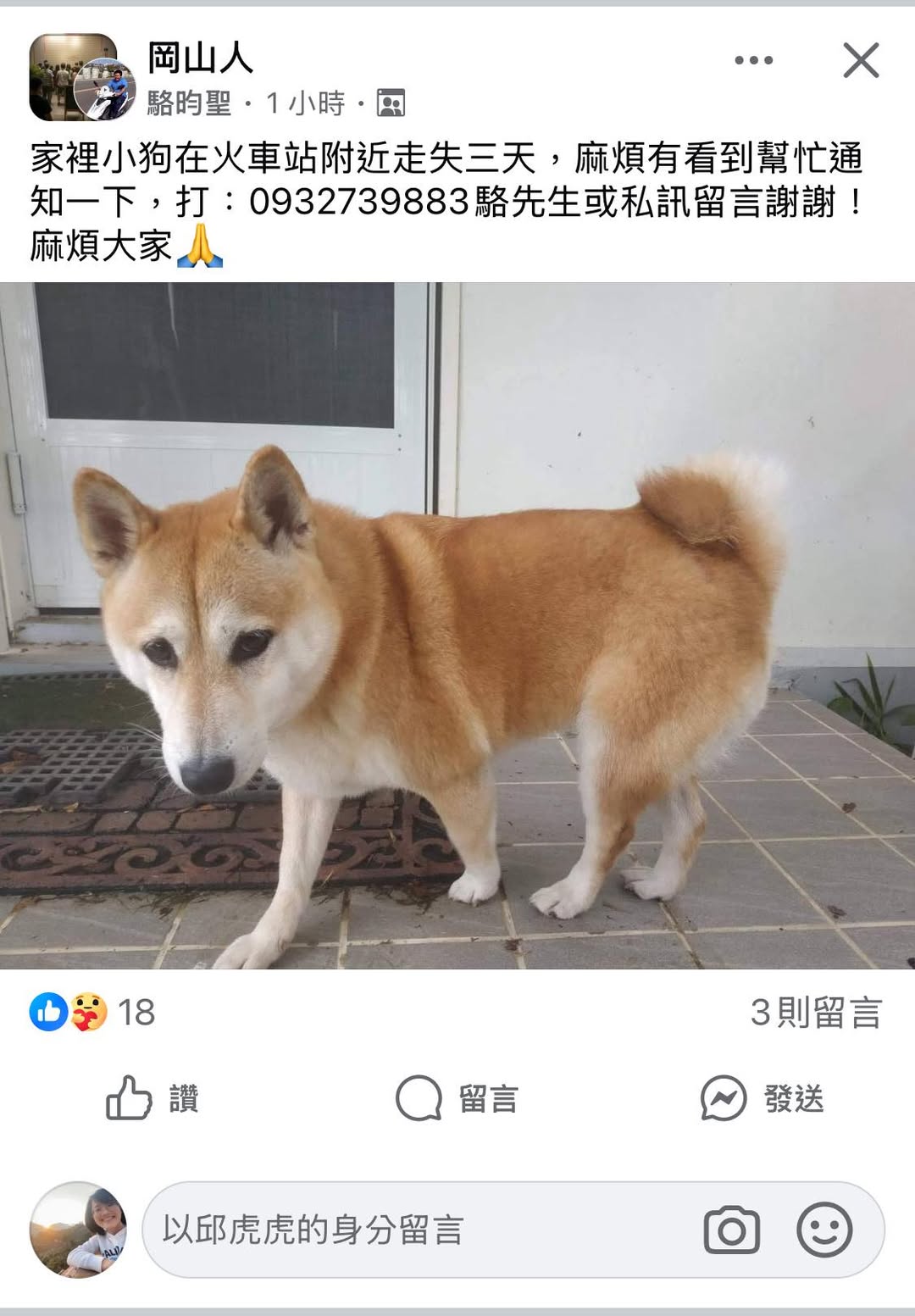Viewport: 915px width, 1316px height.
Task: Open the 3則留言 comments
Action: point(816,1012)
